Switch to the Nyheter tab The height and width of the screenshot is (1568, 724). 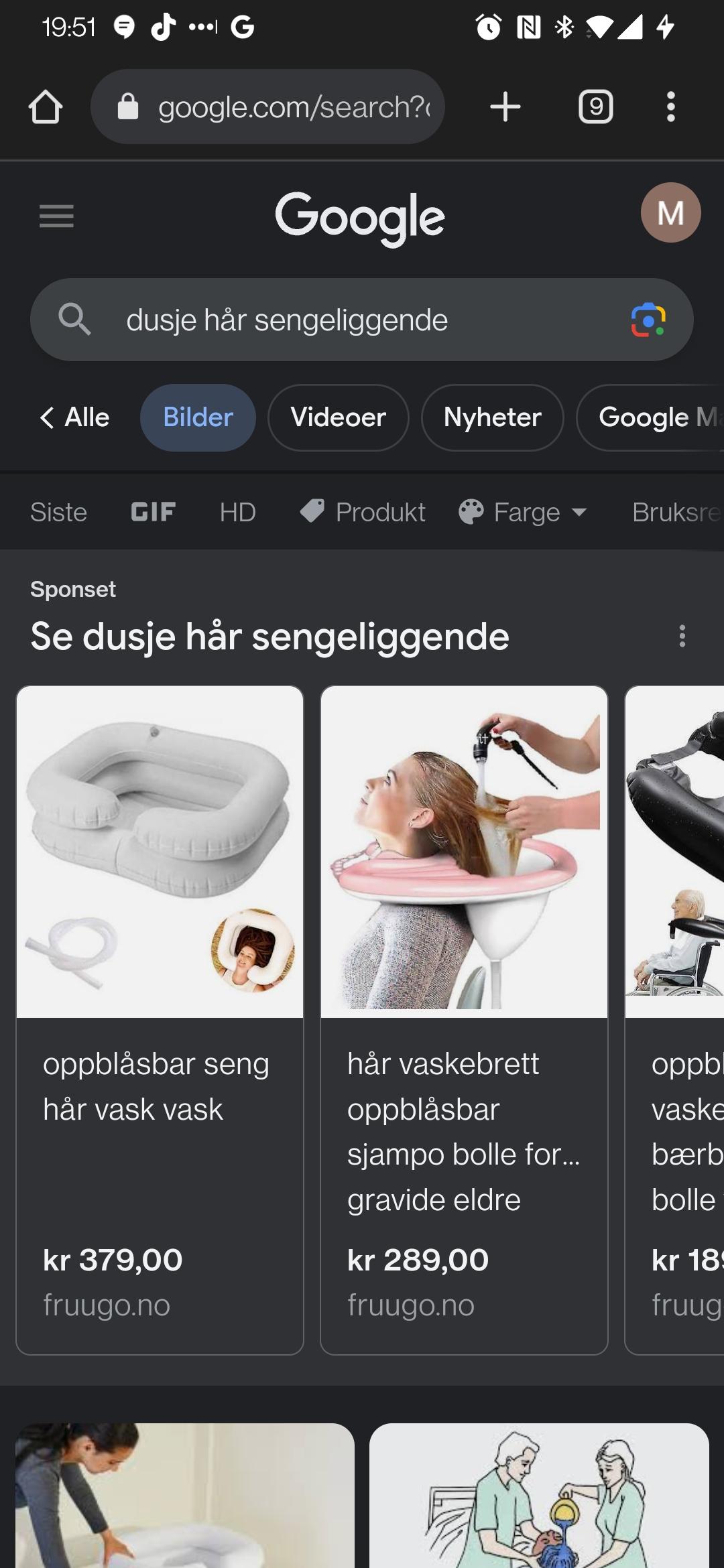[x=493, y=417]
